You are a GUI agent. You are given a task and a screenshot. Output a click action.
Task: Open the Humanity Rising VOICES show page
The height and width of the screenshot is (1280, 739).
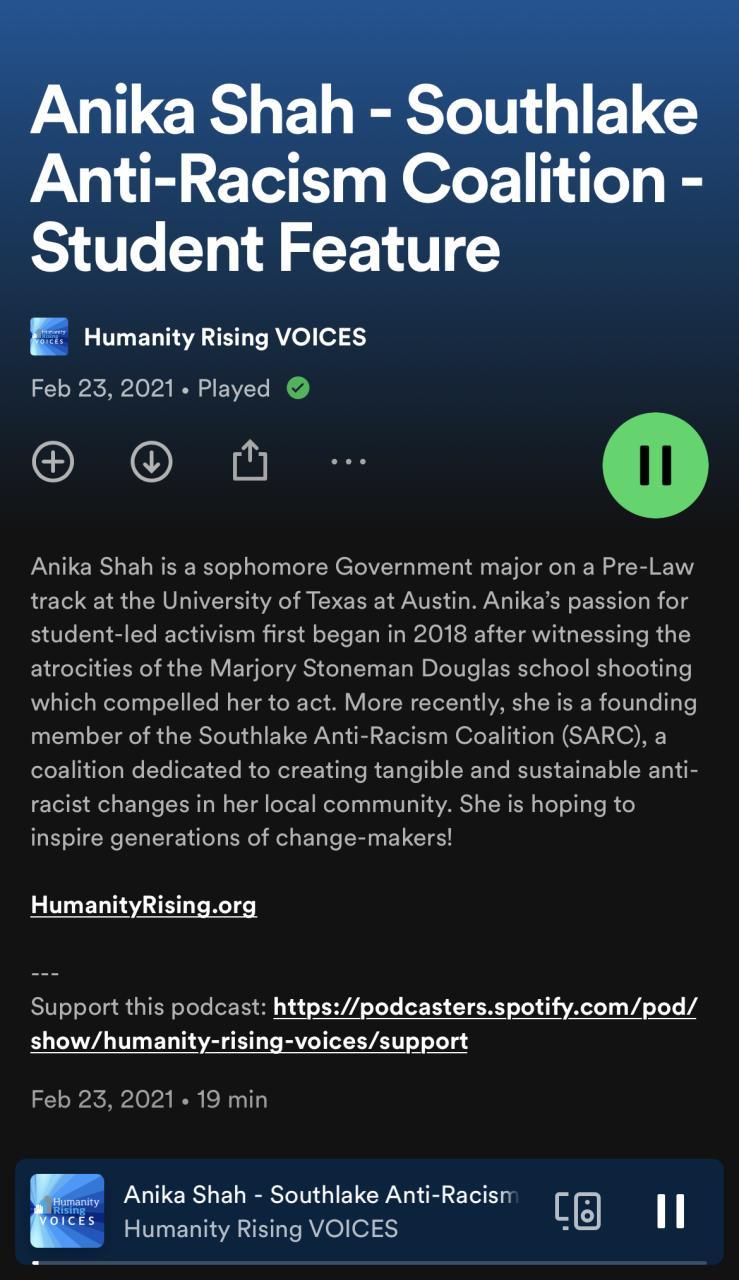point(224,337)
